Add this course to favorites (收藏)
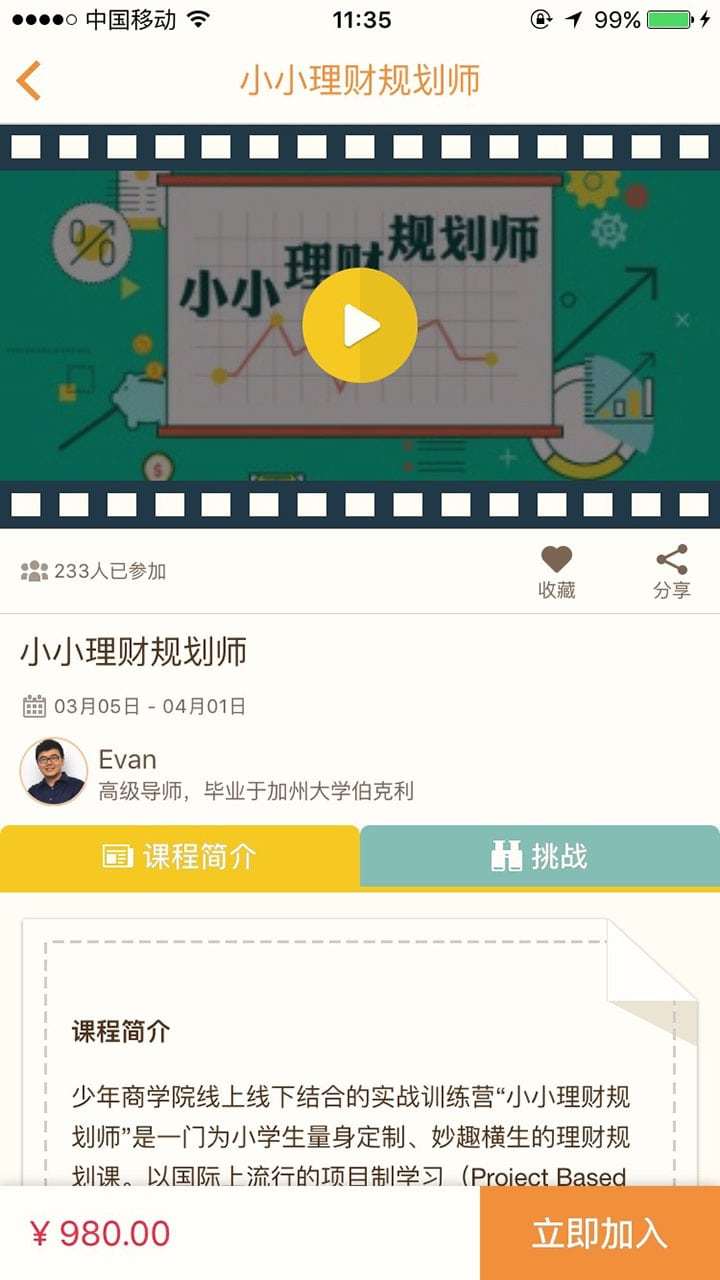This screenshot has height=1280, width=720. pos(556,572)
